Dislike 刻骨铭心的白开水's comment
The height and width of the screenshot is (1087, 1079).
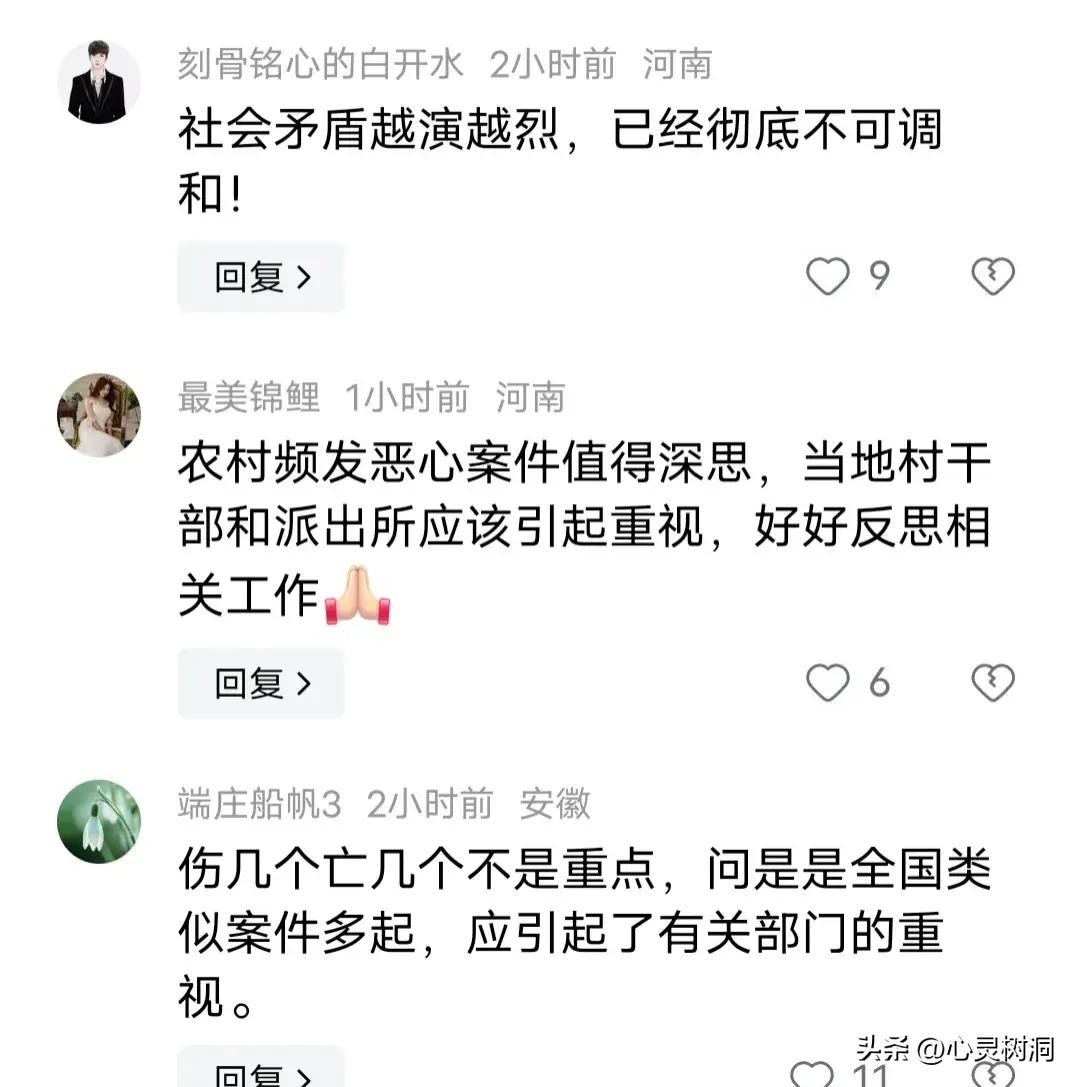993,277
